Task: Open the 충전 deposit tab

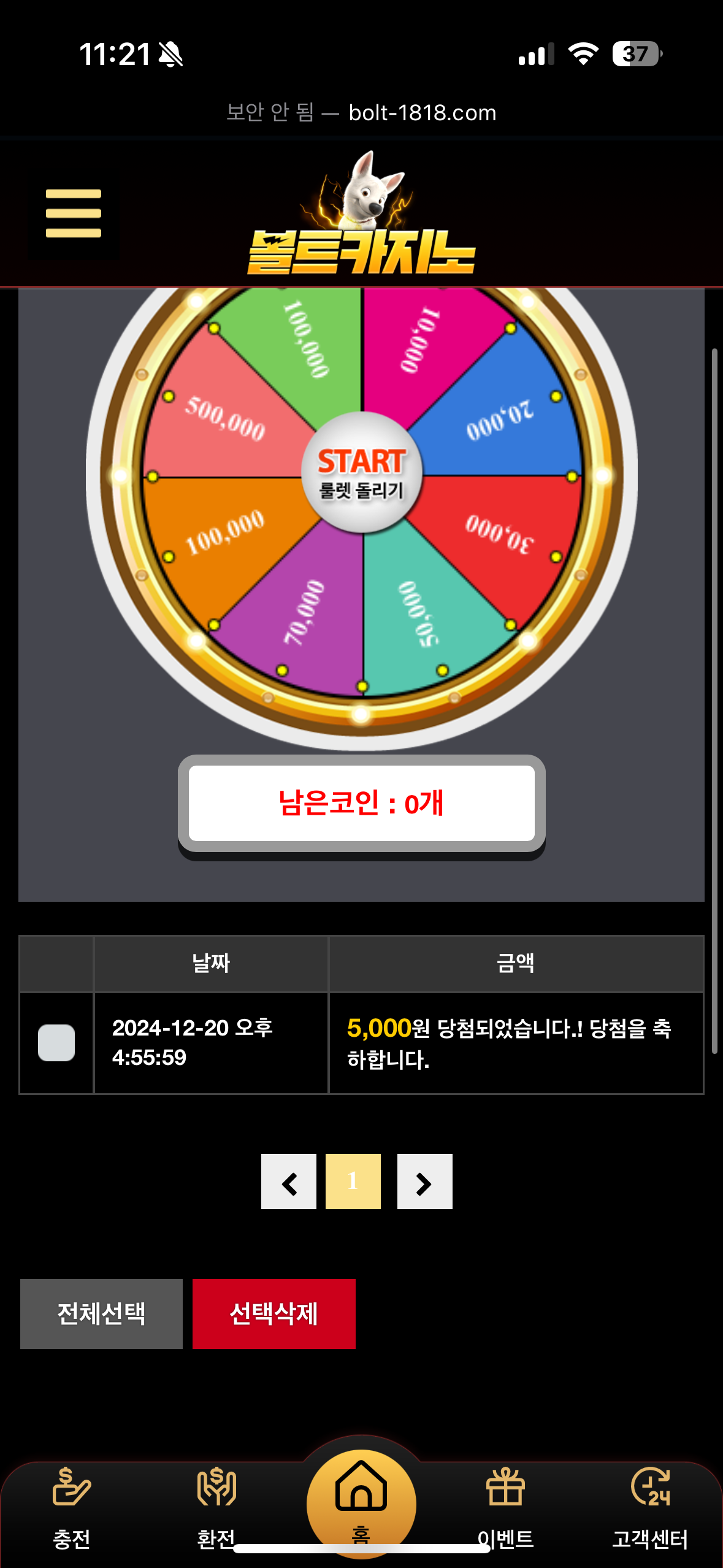Action: [72, 1503]
